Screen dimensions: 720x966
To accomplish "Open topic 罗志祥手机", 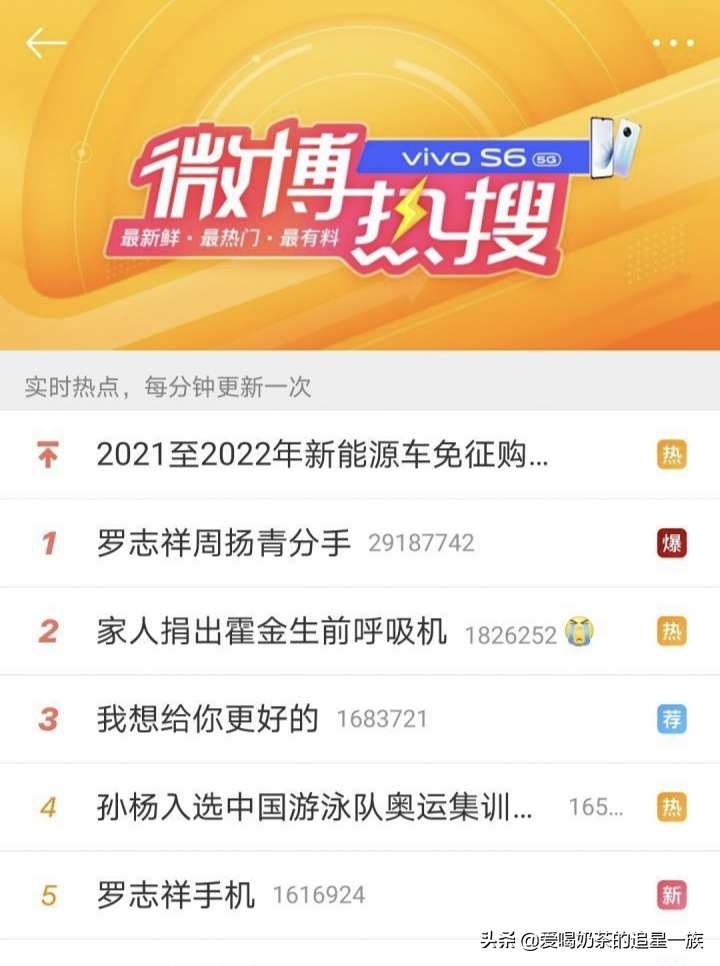I will click(x=175, y=895).
